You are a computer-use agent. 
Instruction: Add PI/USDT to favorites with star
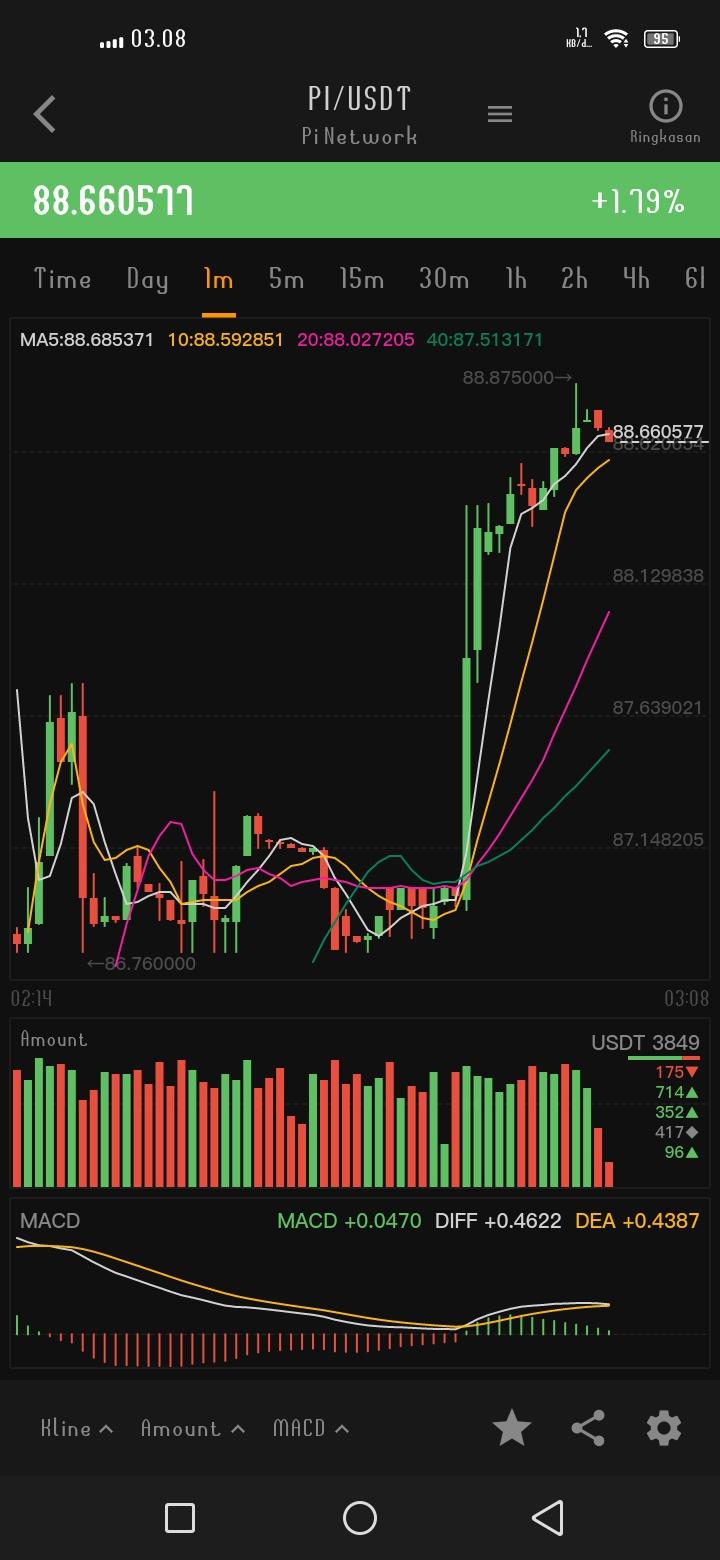click(x=512, y=1428)
